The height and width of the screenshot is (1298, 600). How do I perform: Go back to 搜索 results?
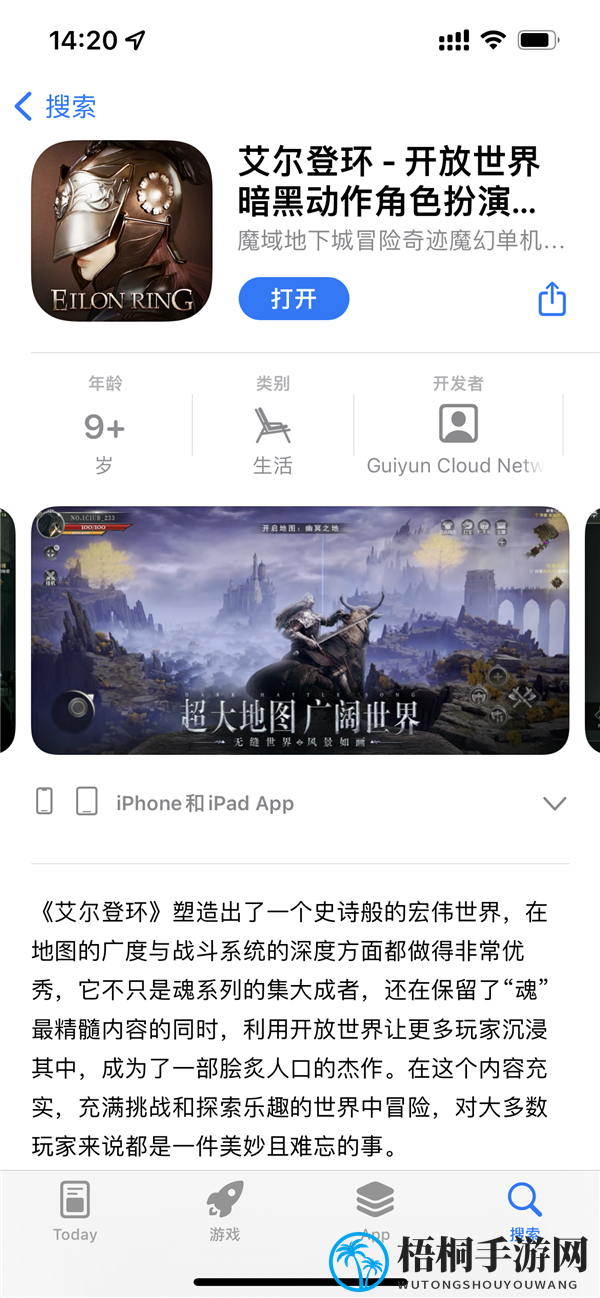tap(55, 106)
